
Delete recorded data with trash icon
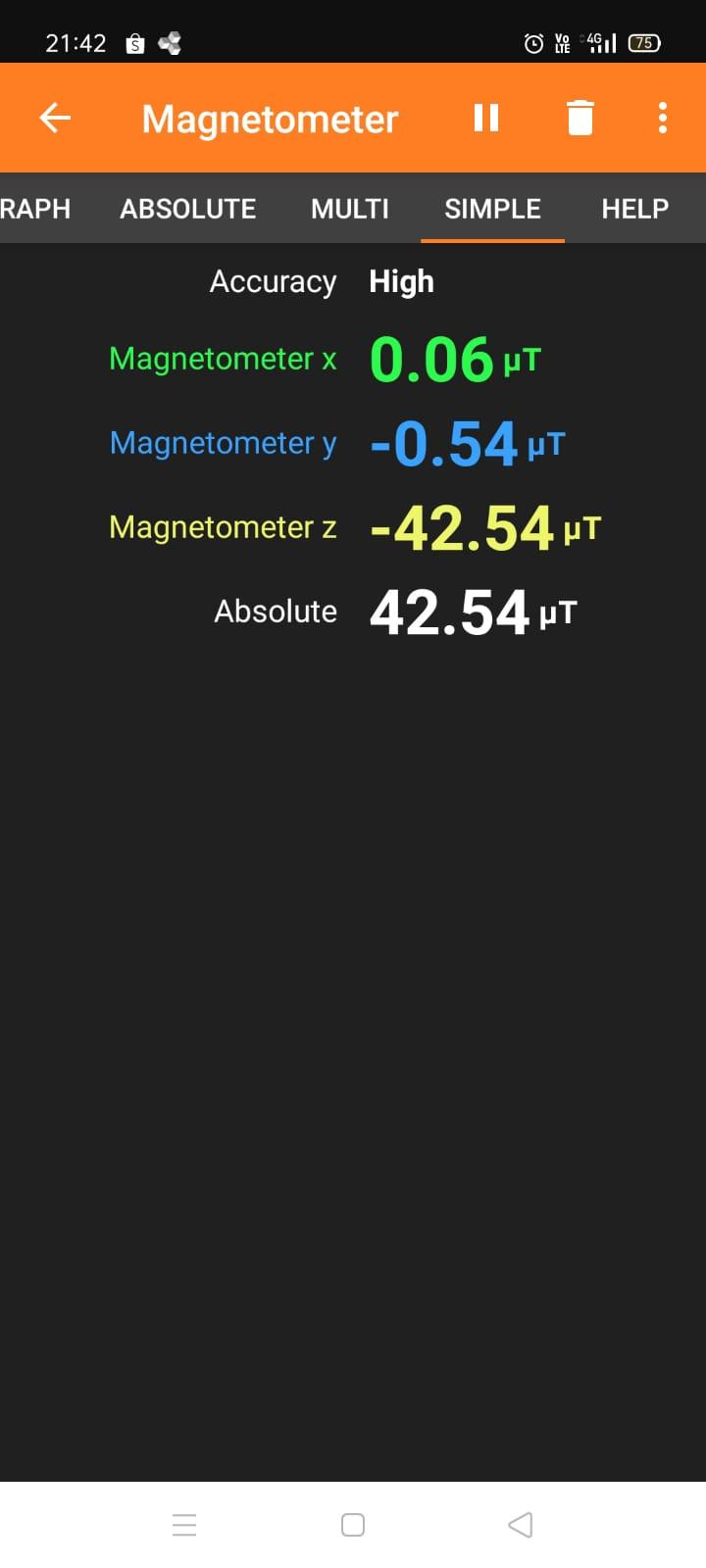click(x=580, y=119)
